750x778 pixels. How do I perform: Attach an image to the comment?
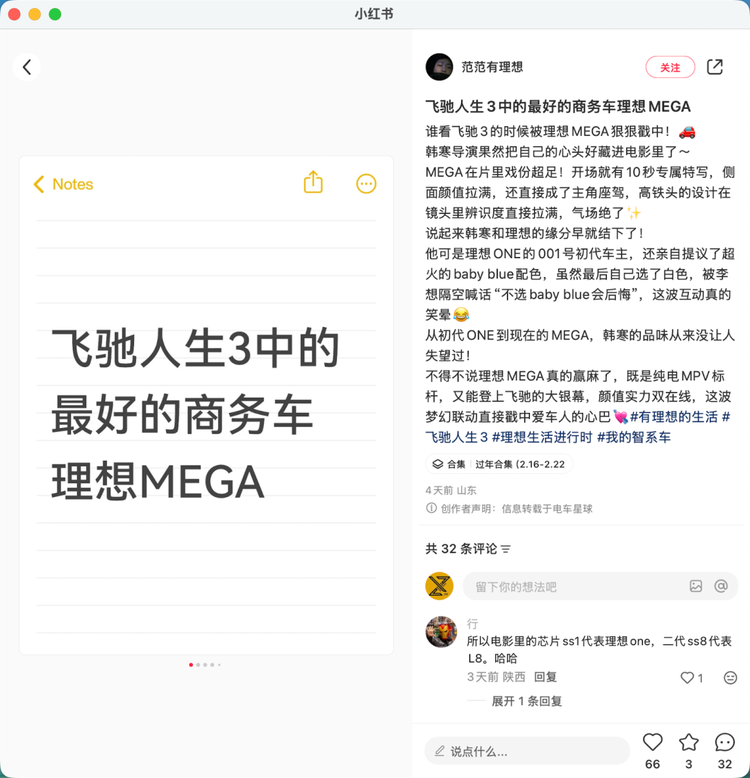(696, 586)
